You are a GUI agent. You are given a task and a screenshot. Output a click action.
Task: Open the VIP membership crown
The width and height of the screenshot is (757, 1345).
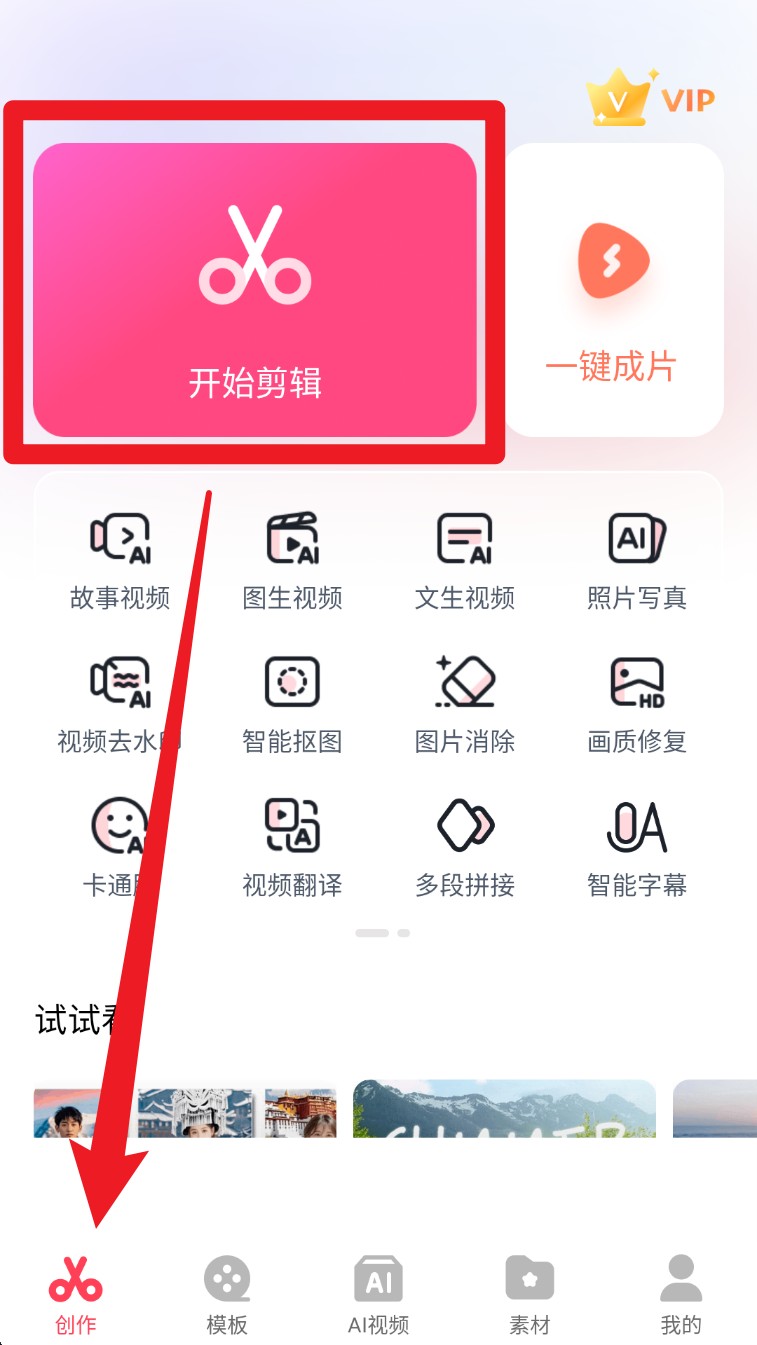650,98
